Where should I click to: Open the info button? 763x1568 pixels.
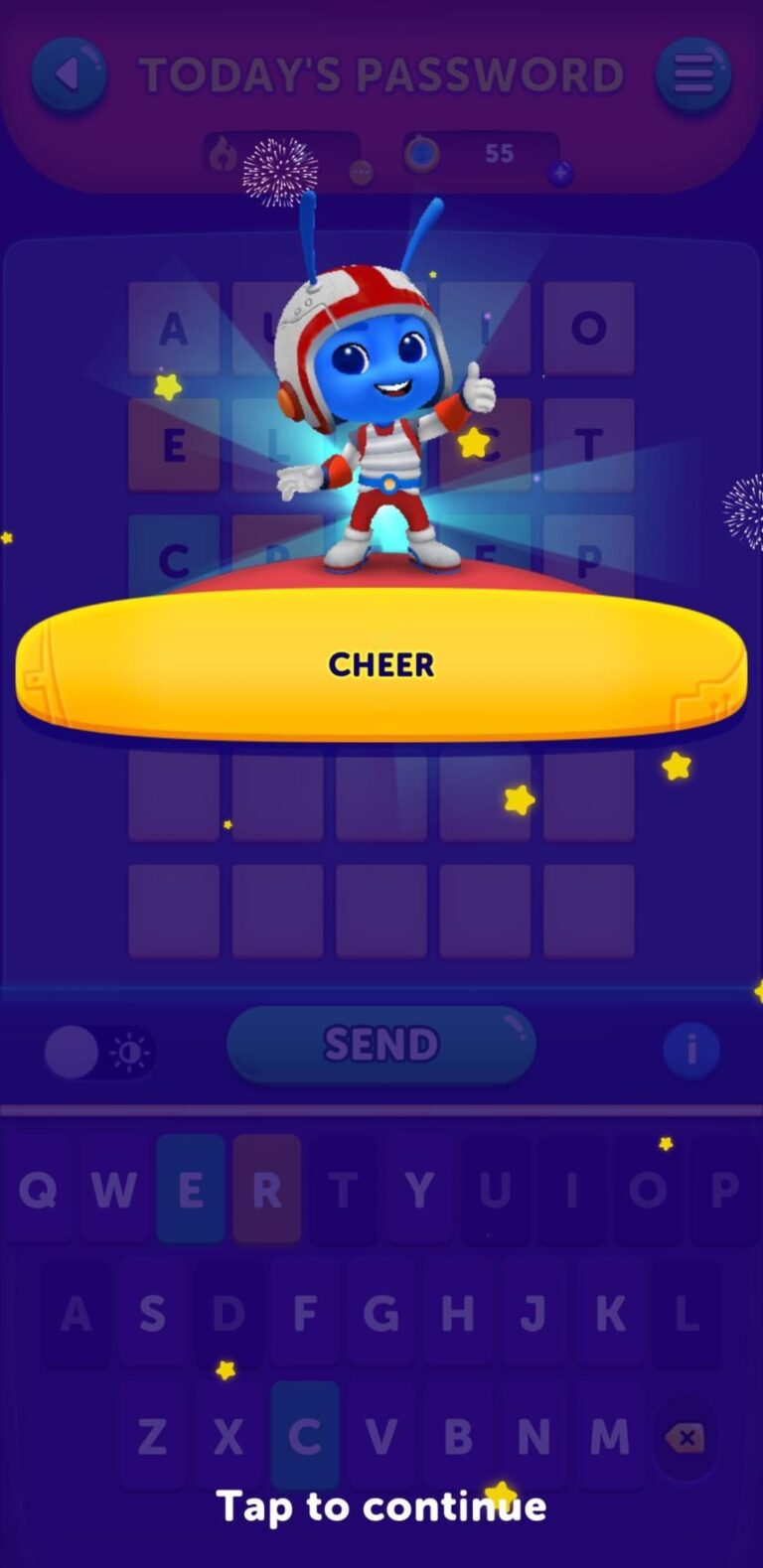[690, 1050]
